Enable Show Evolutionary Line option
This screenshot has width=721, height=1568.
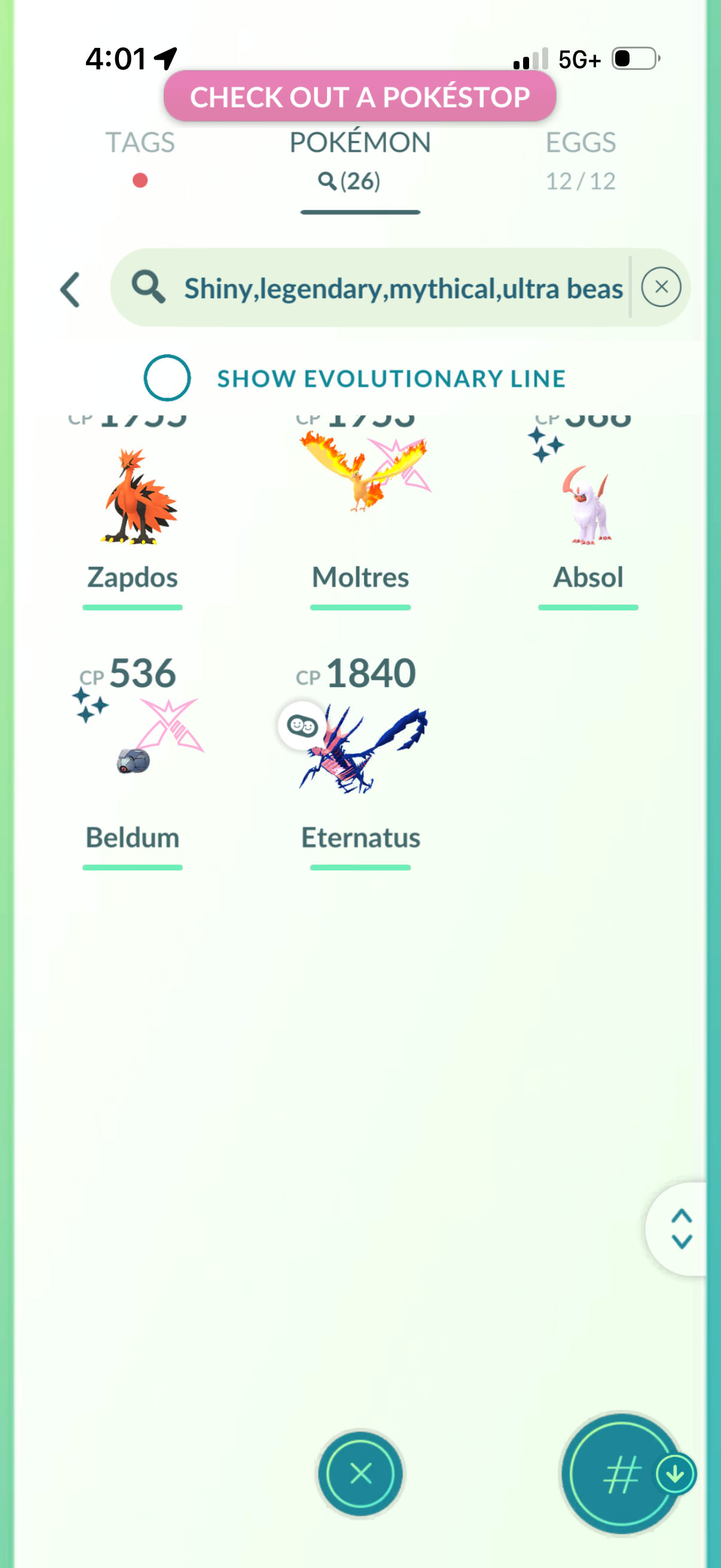[x=167, y=378]
